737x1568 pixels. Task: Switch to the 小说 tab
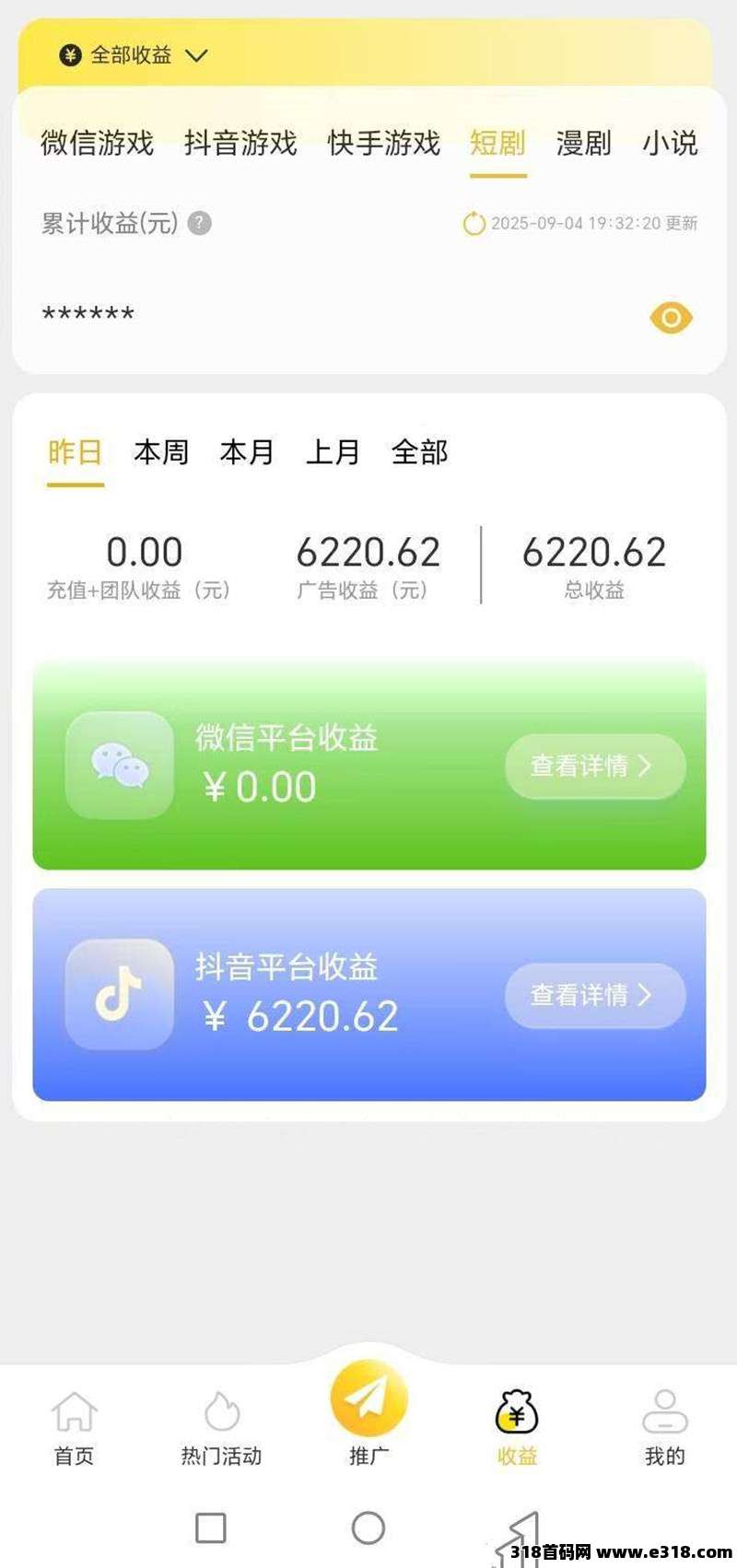tap(670, 143)
